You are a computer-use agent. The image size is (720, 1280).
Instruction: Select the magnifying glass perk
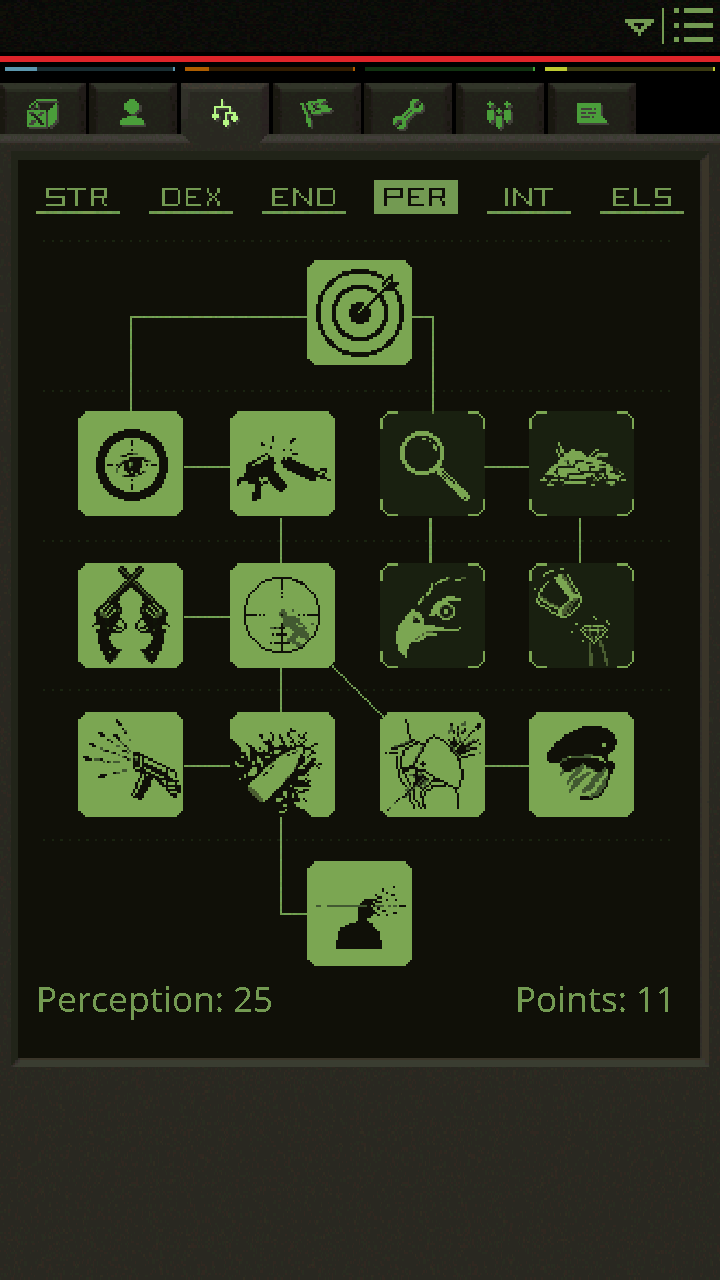pos(432,464)
